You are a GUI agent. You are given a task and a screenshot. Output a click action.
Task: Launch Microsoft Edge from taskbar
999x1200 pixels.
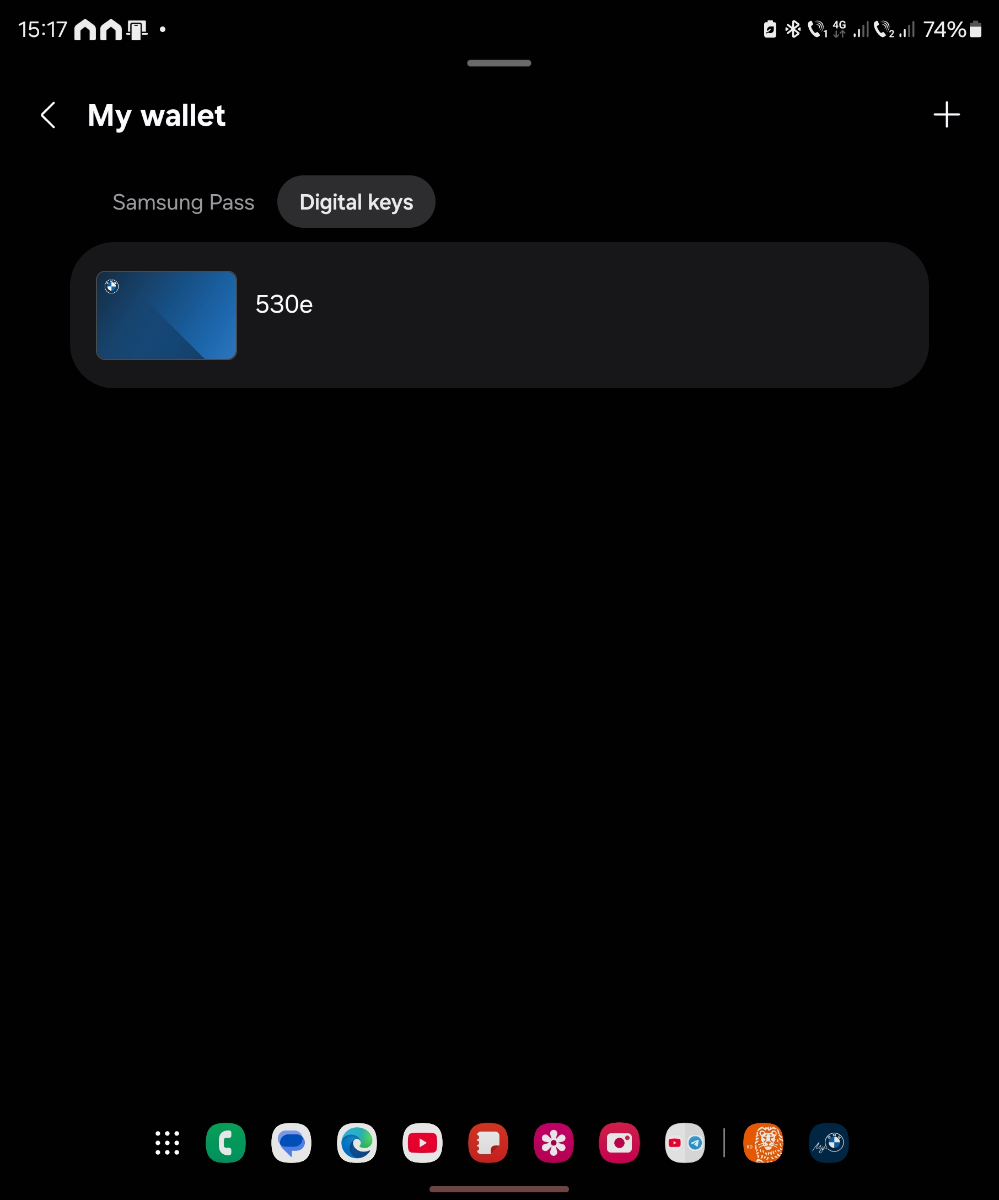point(357,1143)
